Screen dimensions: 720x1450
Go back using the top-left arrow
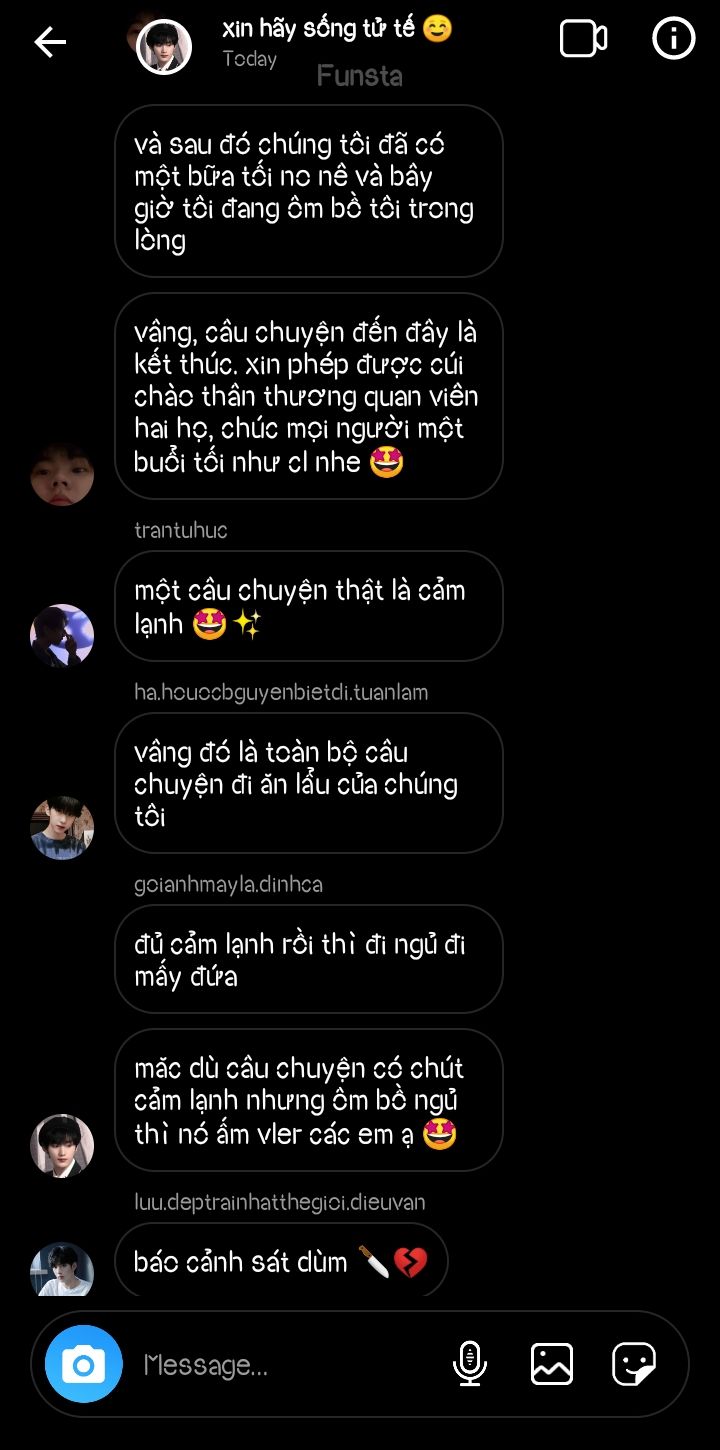pyautogui.click(x=50, y=41)
